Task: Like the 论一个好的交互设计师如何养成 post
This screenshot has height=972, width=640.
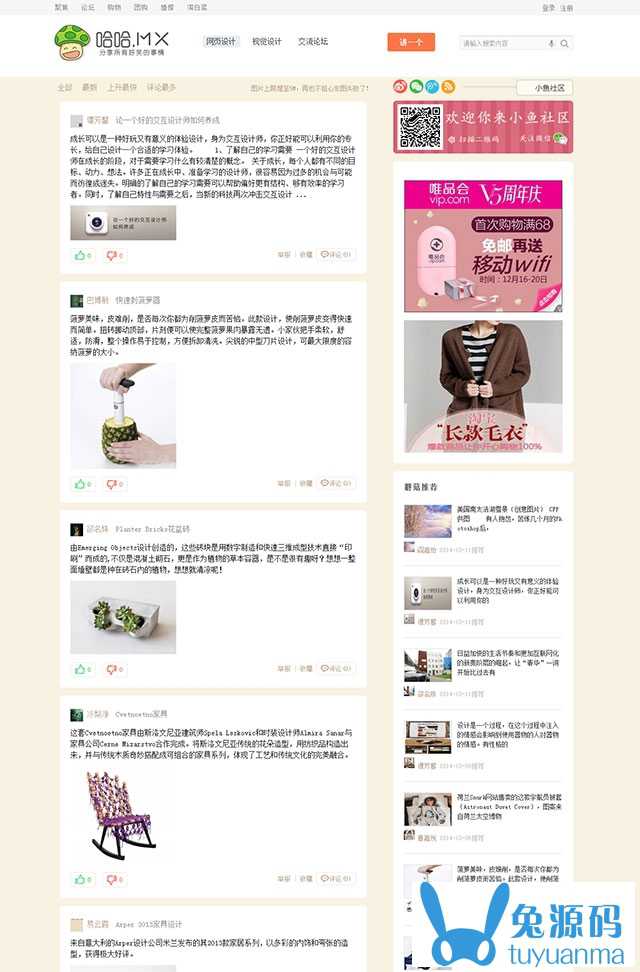Action: point(82,255)
